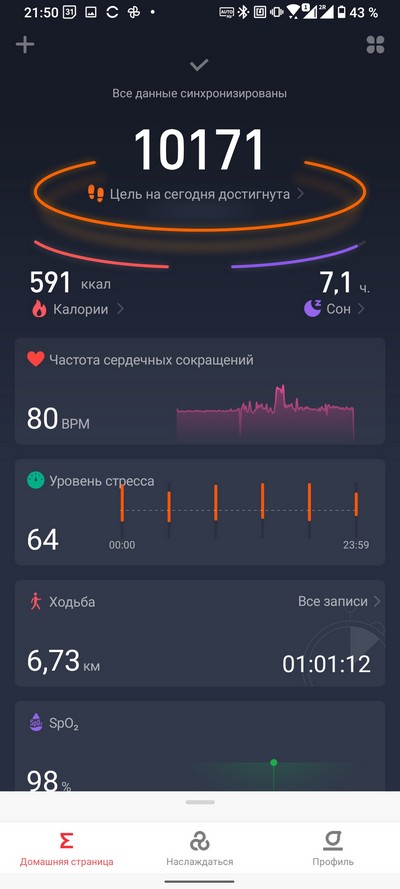Image resolution: width=400 pixels, height=889 pixels.
Task: Switch to the Профиль tab
Action: point(333,849)
